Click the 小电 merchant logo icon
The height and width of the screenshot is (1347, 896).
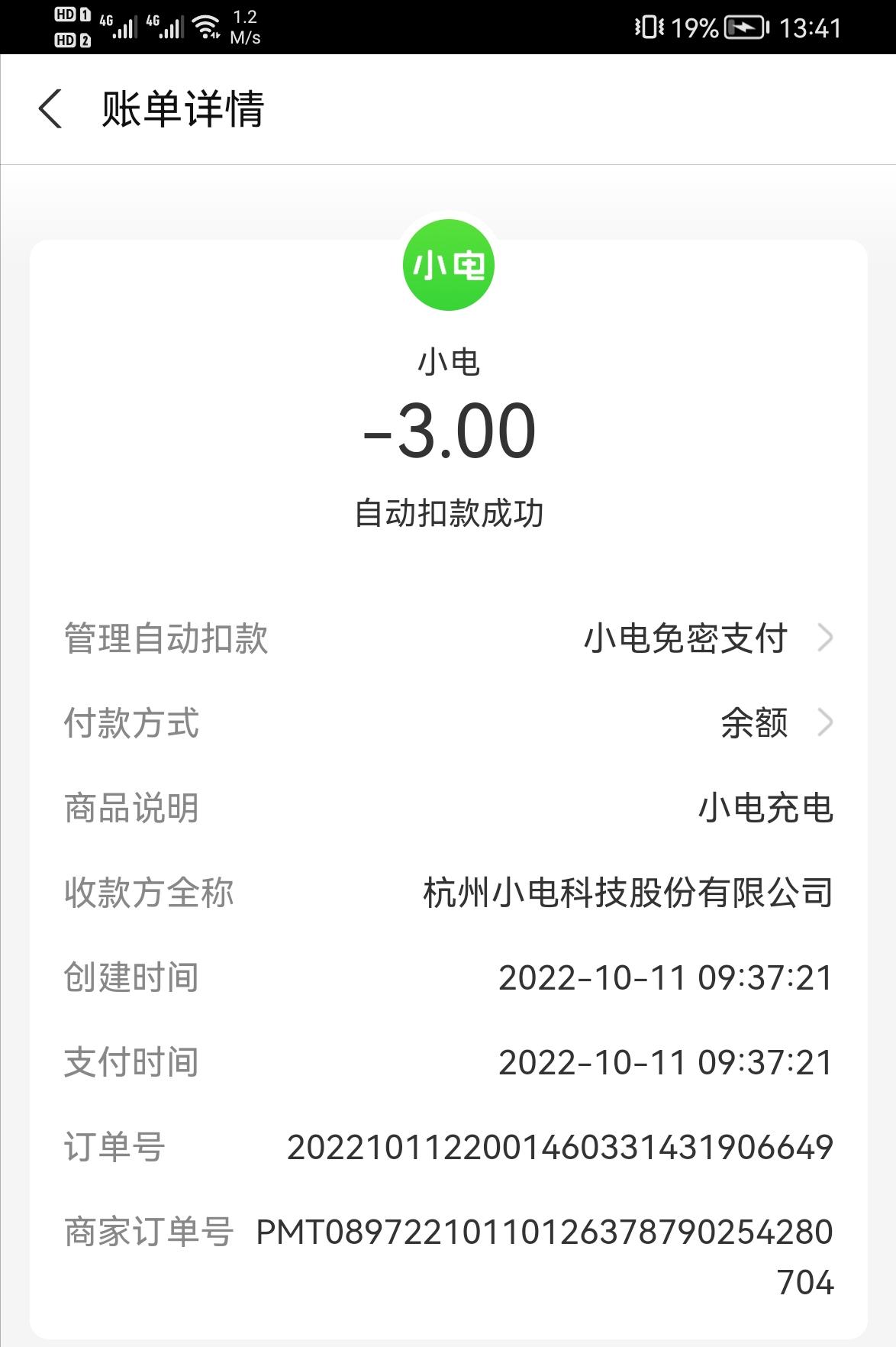coord(447,265)
